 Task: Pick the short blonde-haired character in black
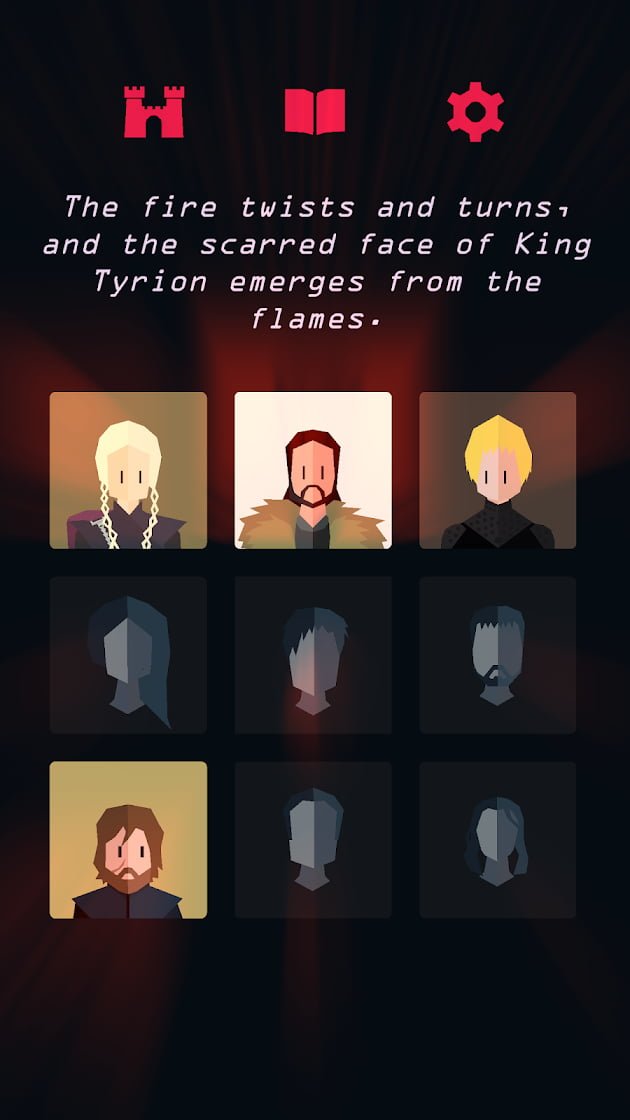pyautogui.click(x=498, y=470)
